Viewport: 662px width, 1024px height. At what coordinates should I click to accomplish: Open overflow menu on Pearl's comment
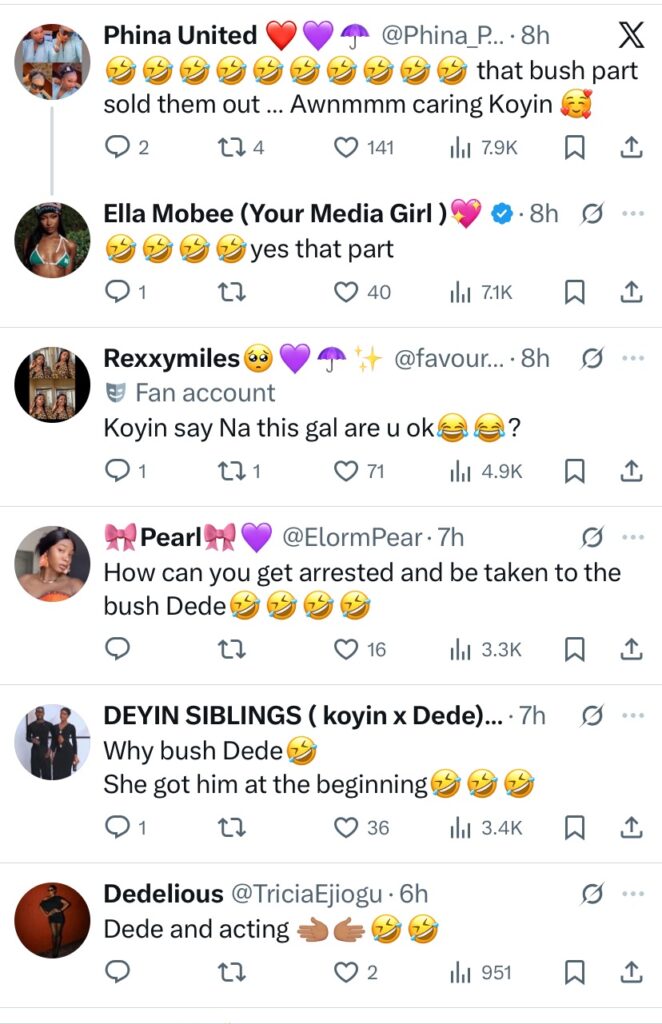tap(632, 537)
